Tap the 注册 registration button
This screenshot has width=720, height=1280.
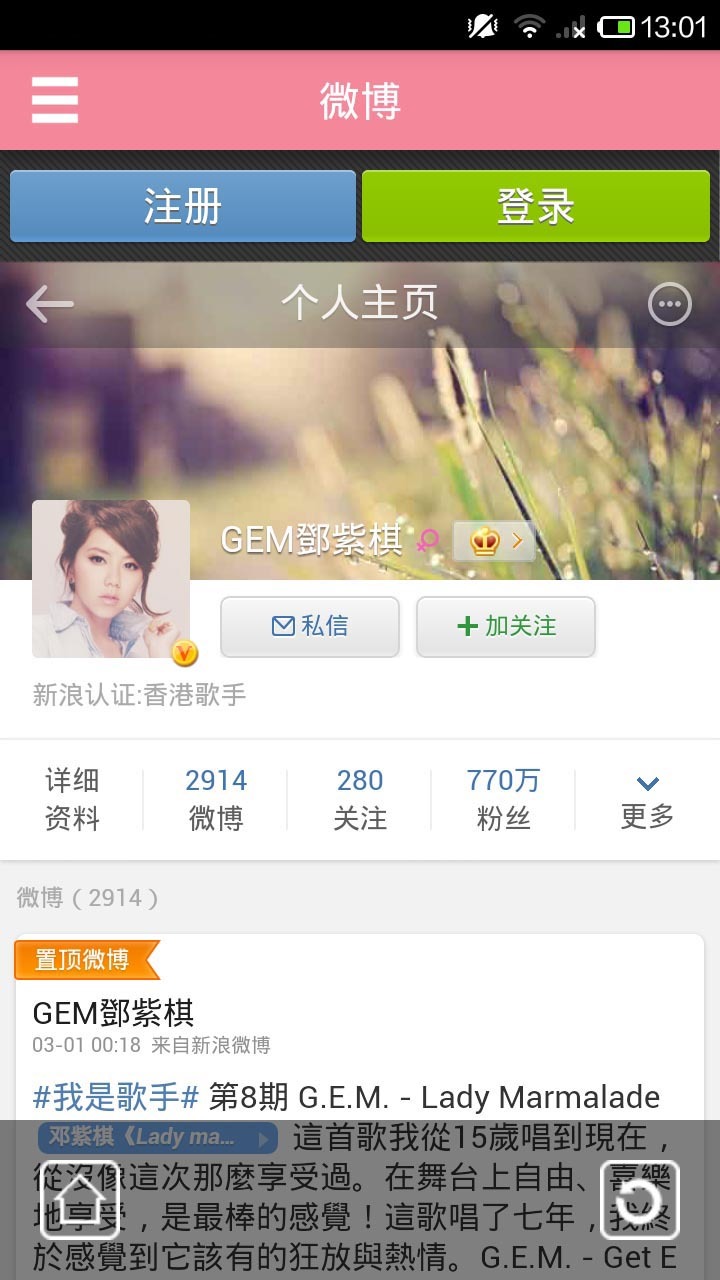tap(183, 205)
